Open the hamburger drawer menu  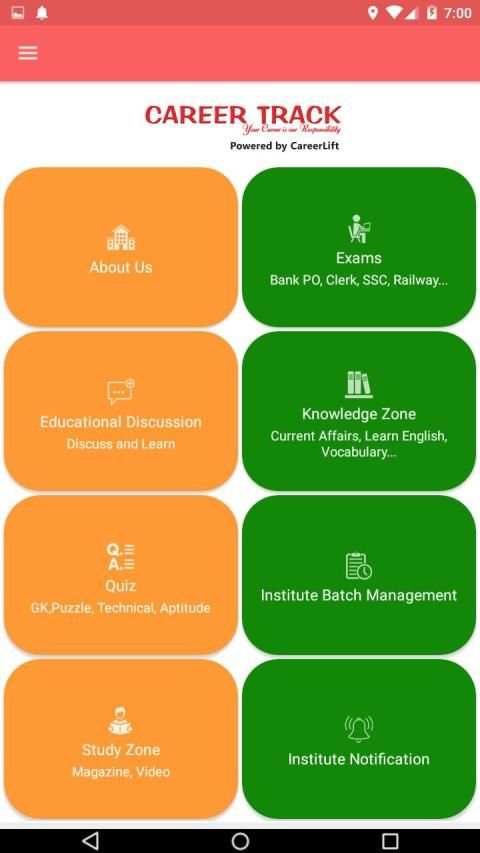28,53
